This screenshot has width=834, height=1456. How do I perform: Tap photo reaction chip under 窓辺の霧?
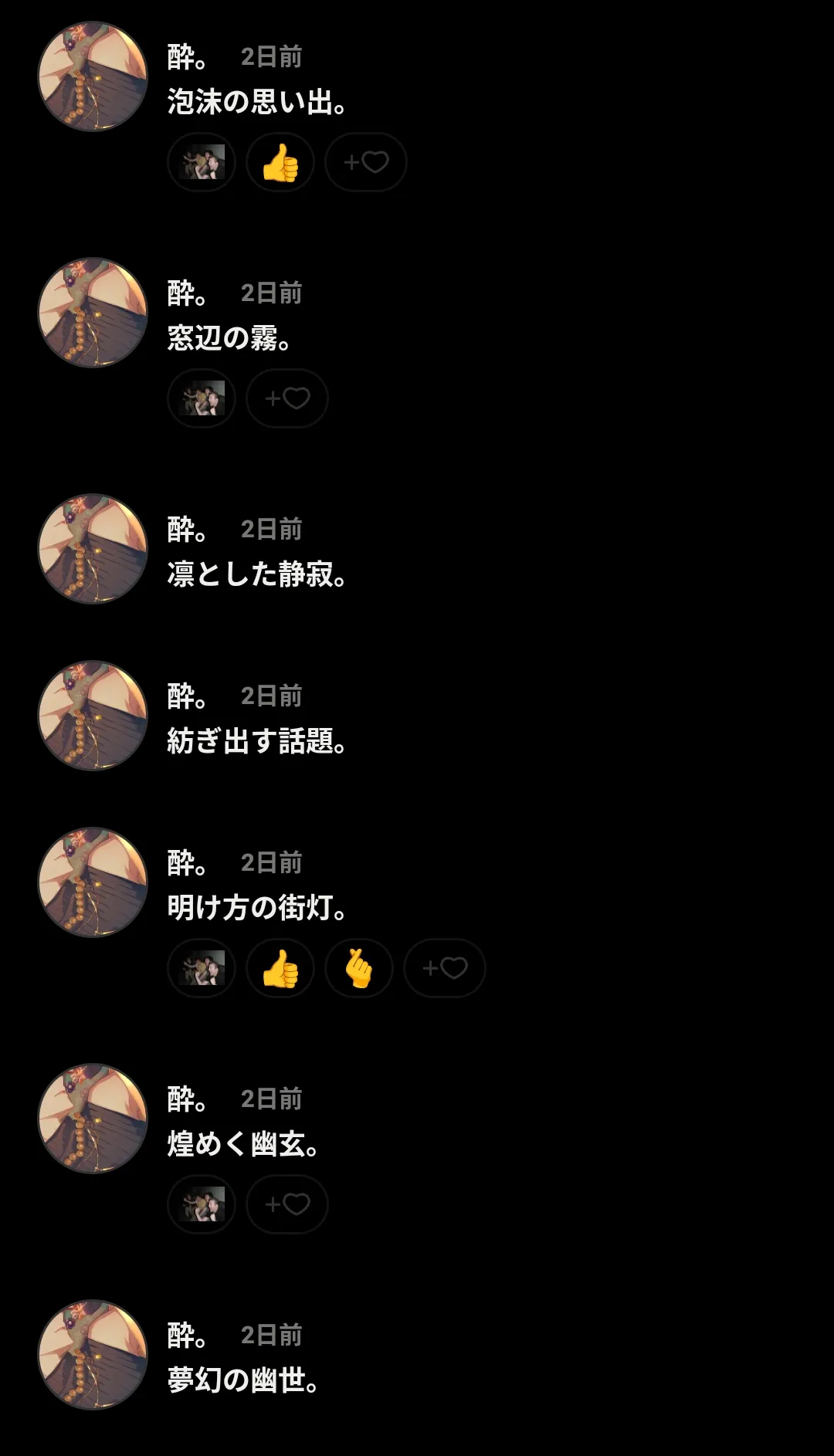pyautogui.click(x=202, y=398)
